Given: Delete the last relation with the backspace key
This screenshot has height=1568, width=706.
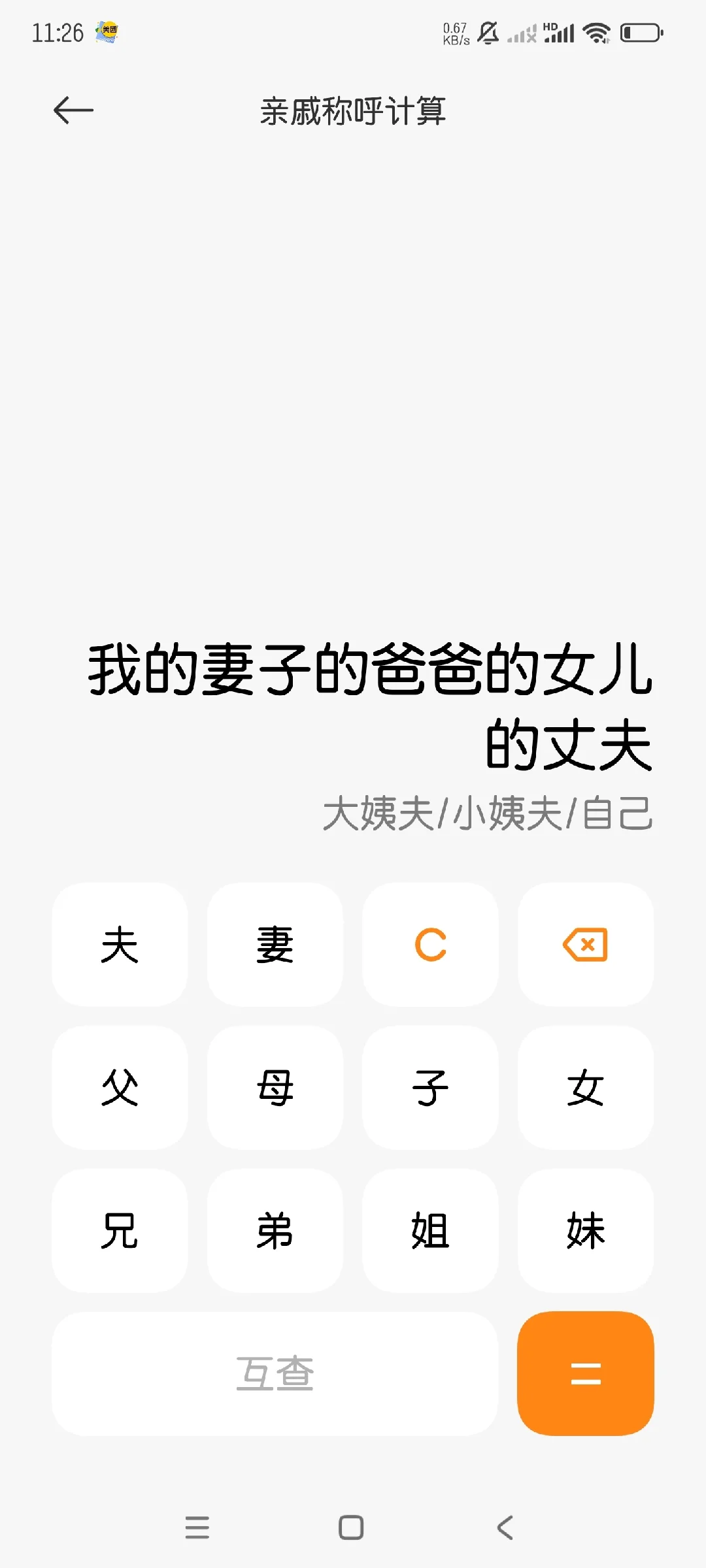Looking at the screenshot, I should coord(586,945).
